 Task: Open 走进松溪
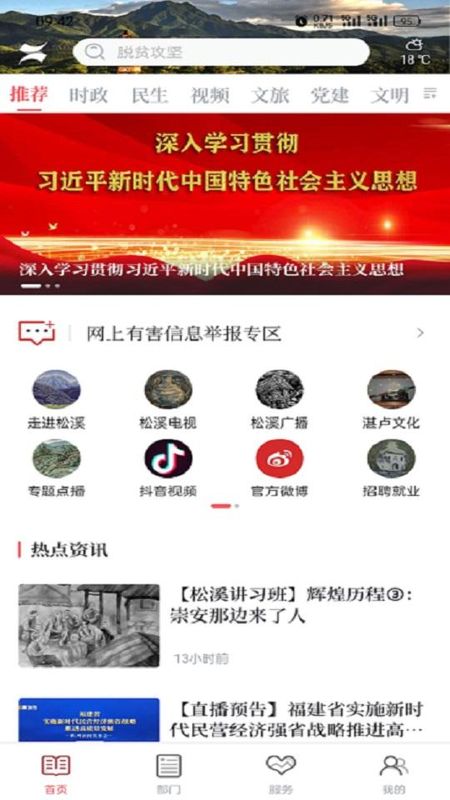56,399
